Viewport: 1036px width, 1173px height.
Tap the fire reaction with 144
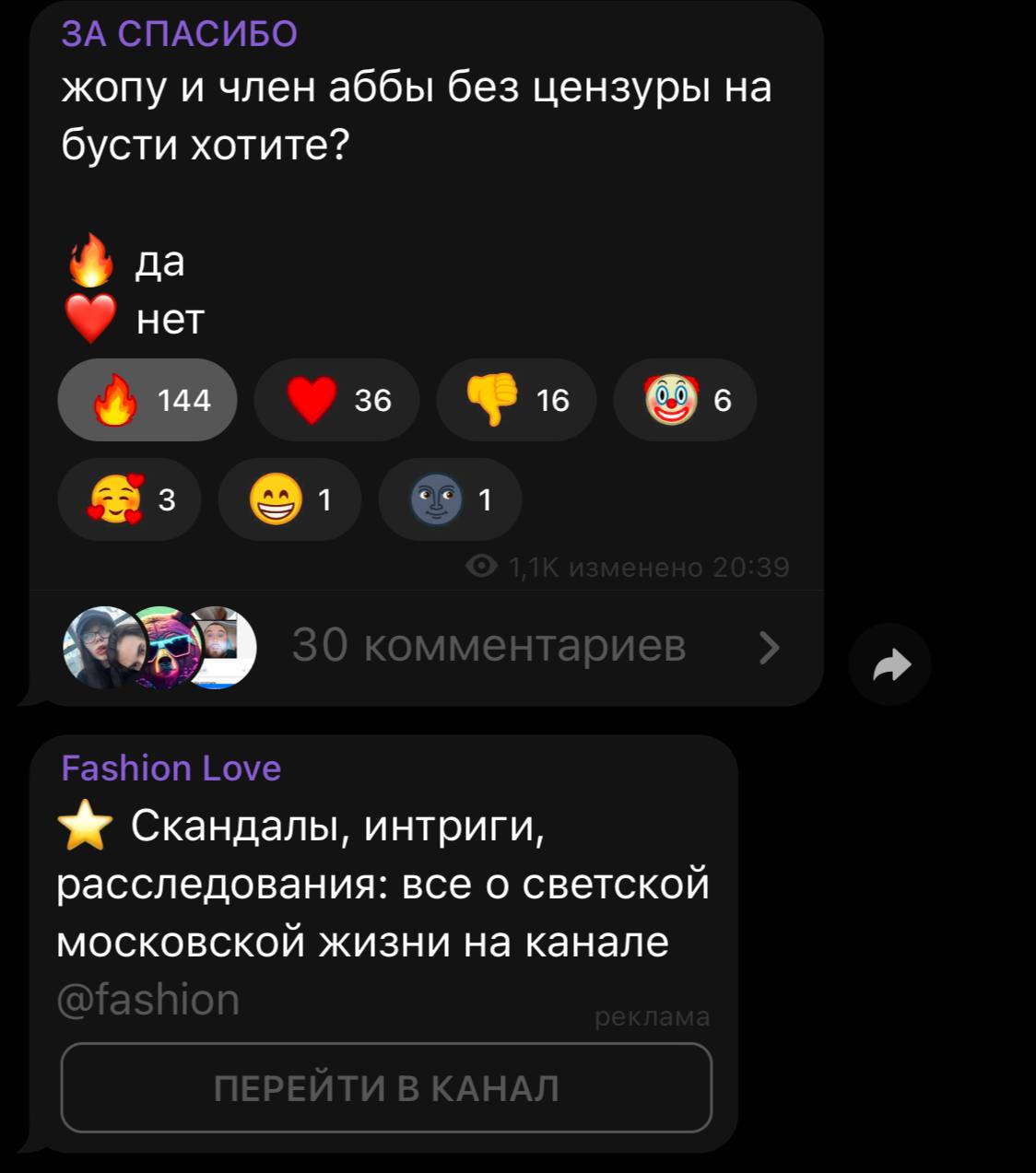point(147,400)
